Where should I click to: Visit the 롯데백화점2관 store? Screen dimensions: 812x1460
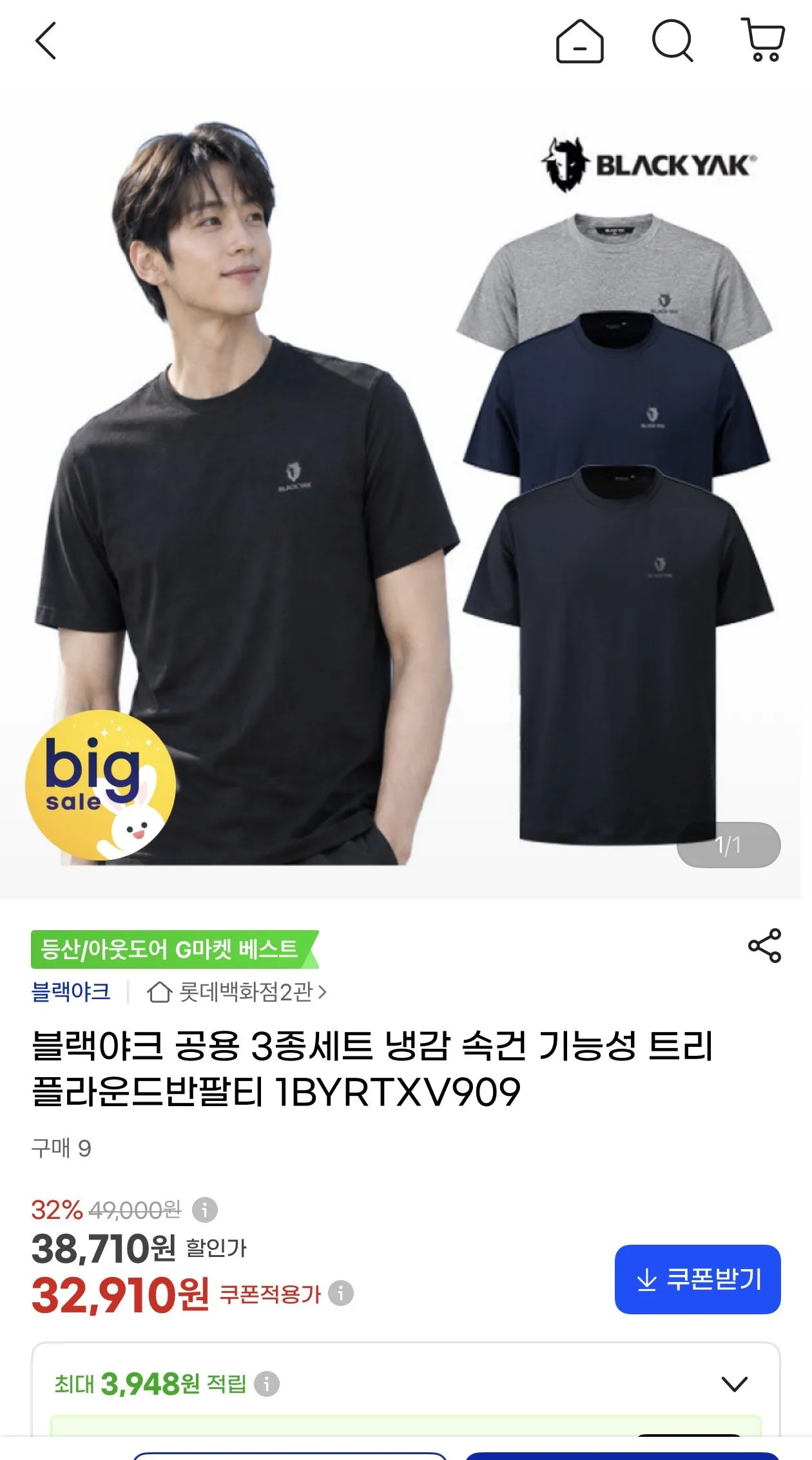tap(237, 992)
